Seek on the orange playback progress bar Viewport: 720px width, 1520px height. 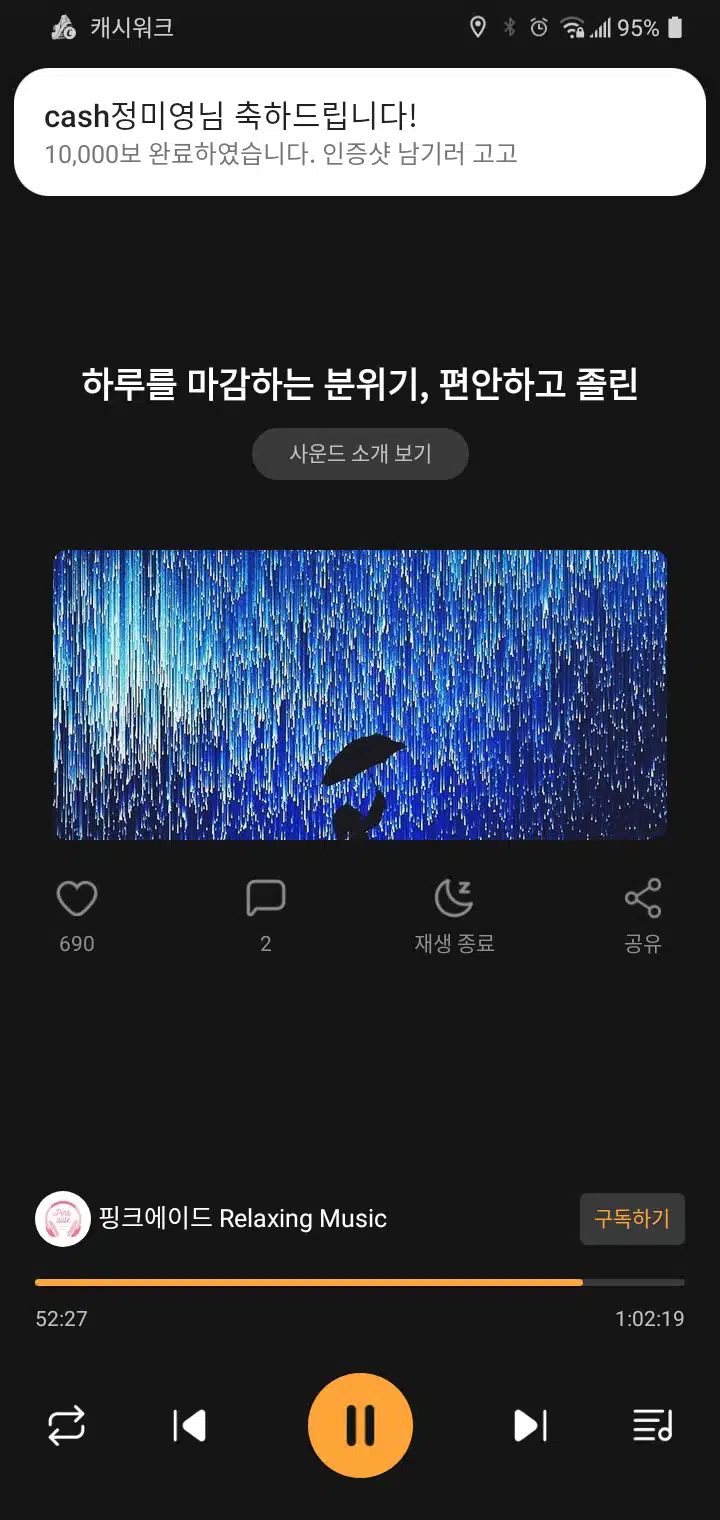360,1282
